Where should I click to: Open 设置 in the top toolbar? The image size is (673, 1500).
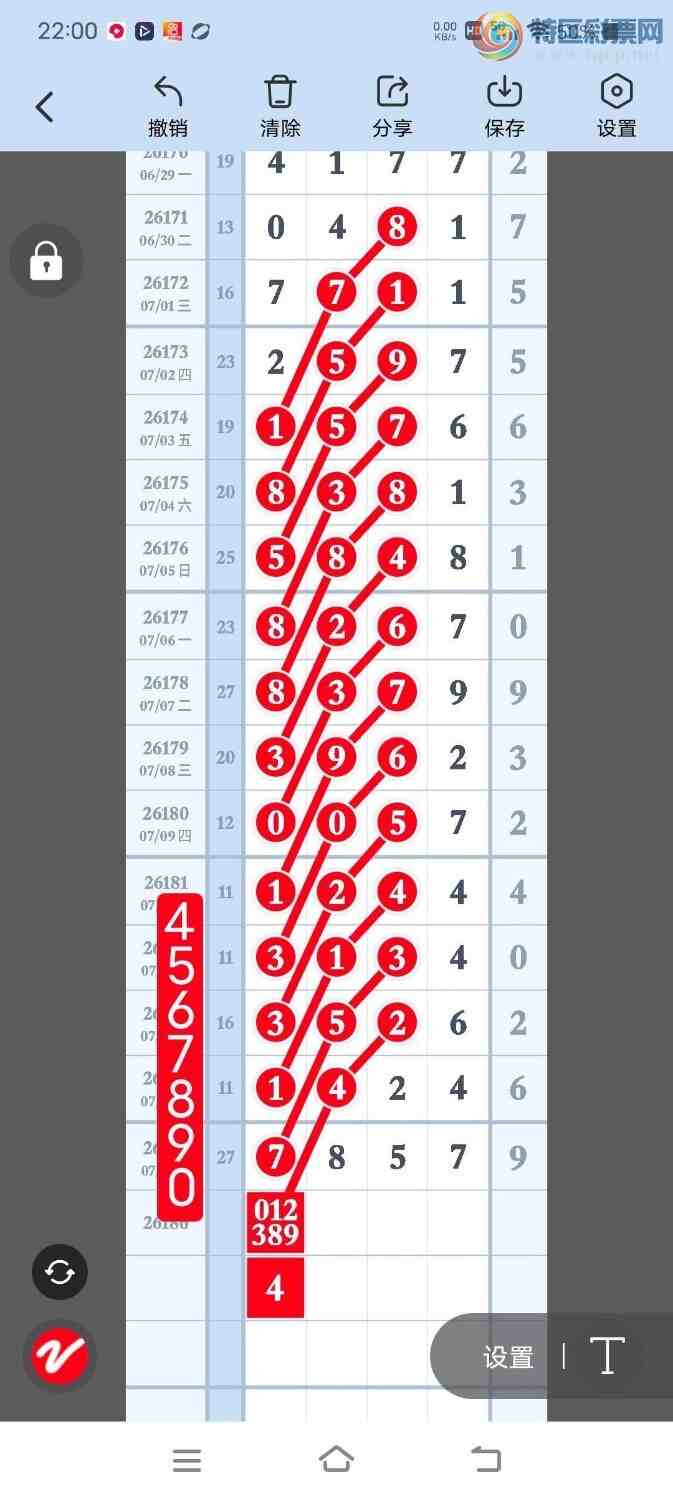tap(616, 107)
